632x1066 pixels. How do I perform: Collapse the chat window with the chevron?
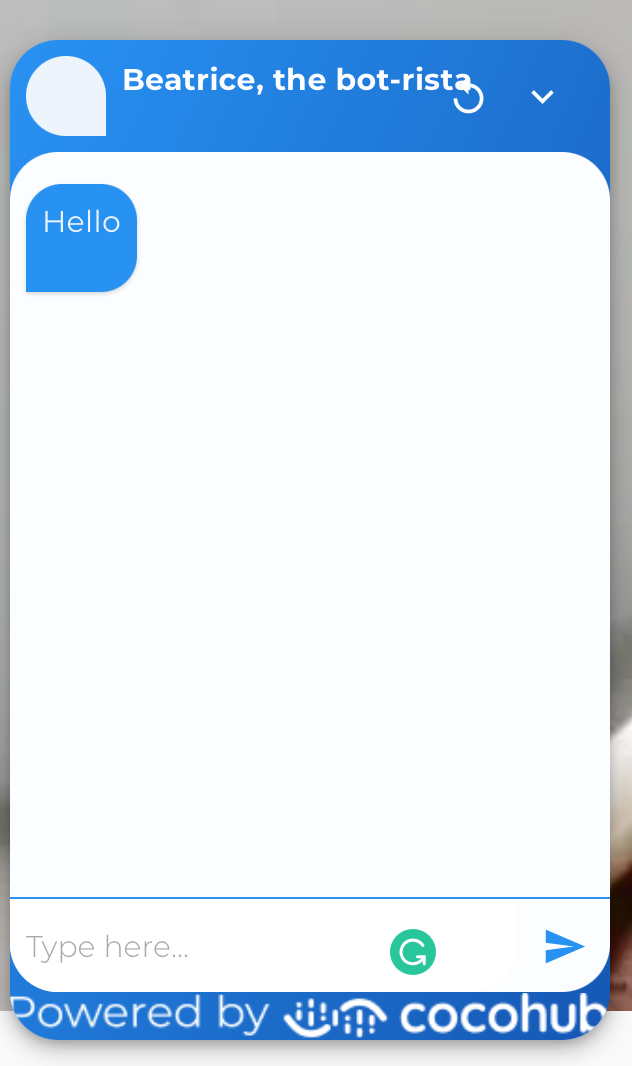pyautogui.click(x=542, y=97)
